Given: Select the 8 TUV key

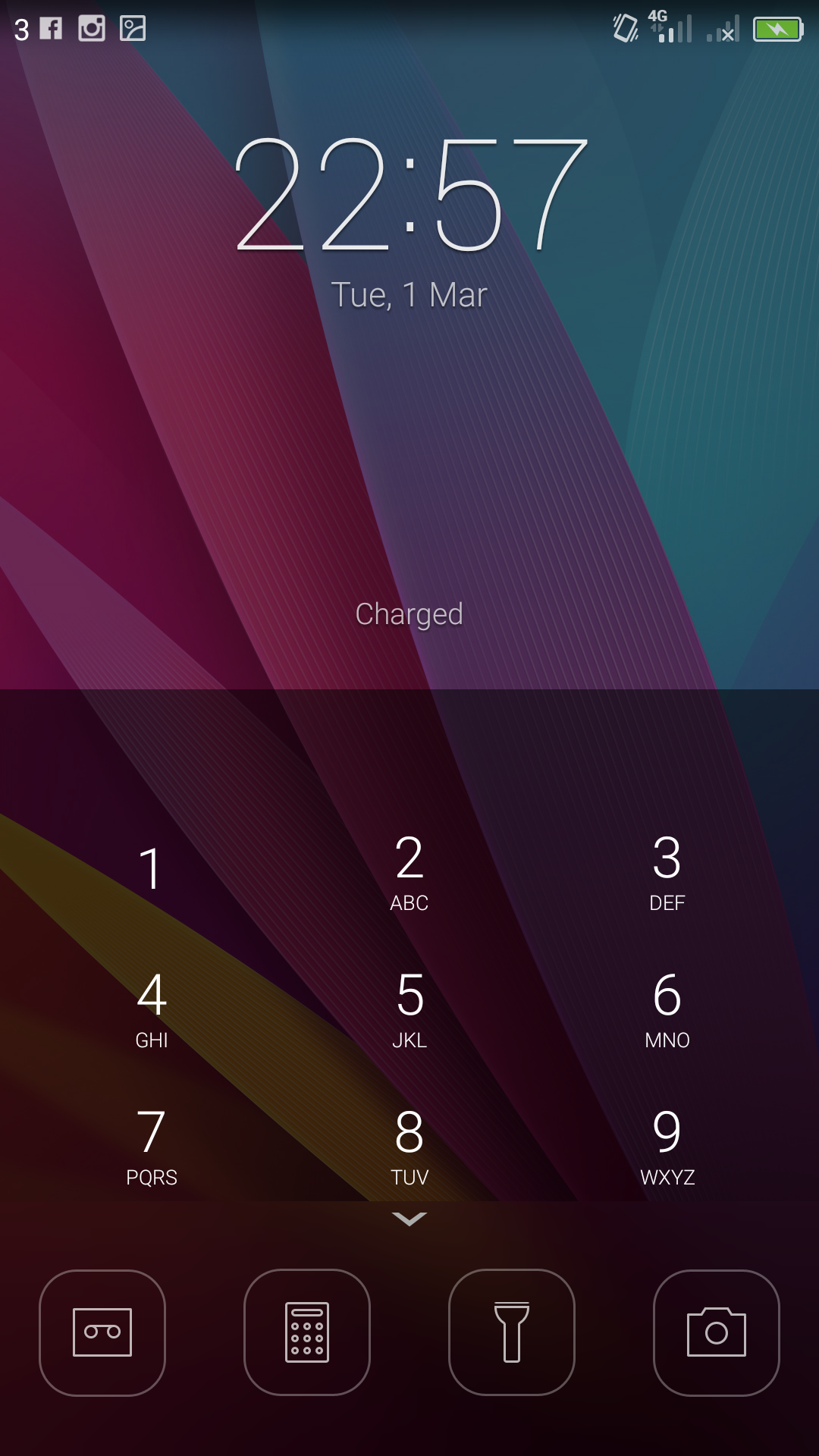Looking at the screenshot, I should pos(409,1146).
